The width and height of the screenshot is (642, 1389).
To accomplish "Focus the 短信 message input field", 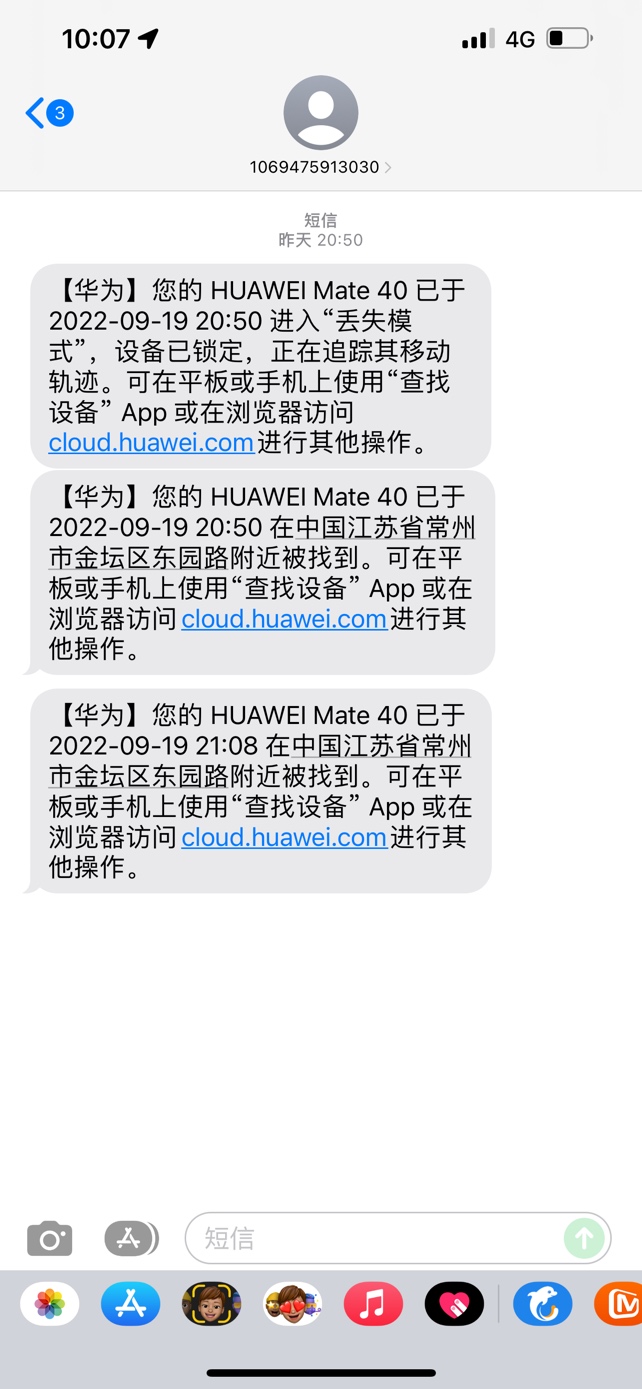I will point(380,1238).
